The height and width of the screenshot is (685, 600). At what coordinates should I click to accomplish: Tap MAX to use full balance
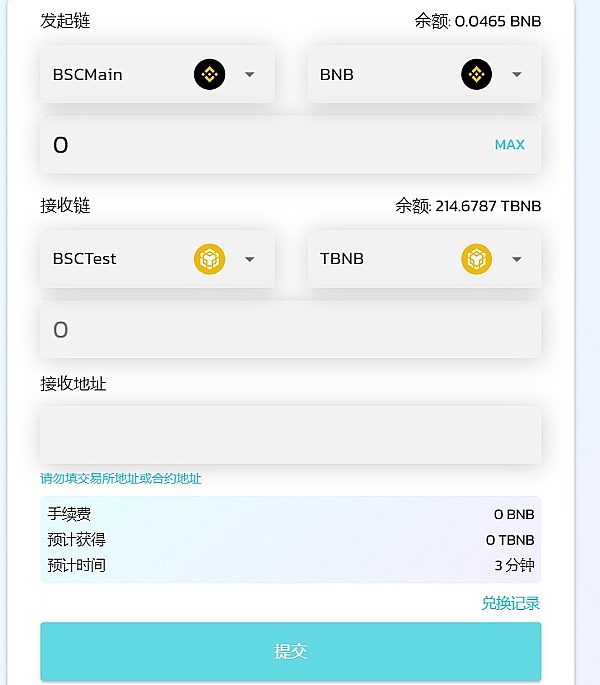pos(509,145)
